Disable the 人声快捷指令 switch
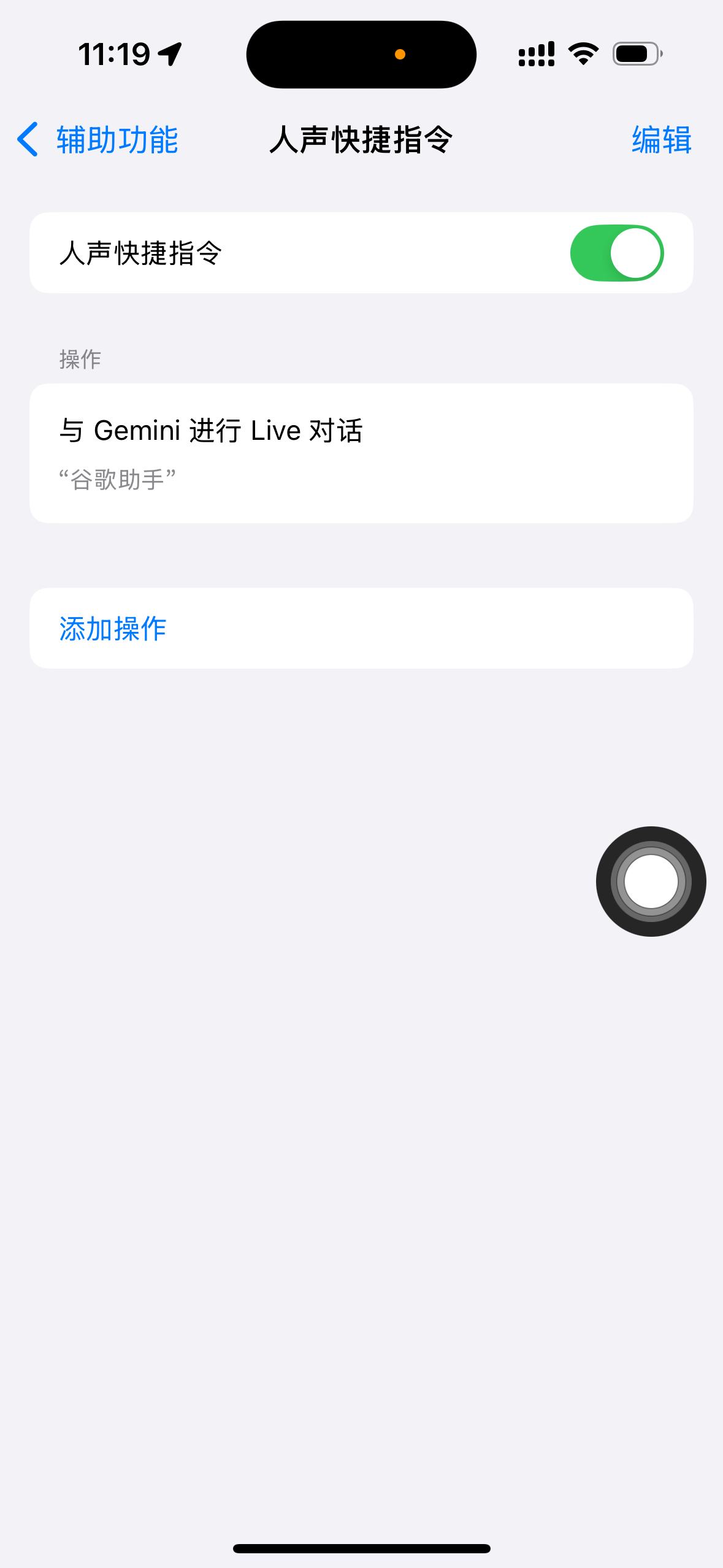Viewport: 723px width, 1568px height. [x=616, y=253]
